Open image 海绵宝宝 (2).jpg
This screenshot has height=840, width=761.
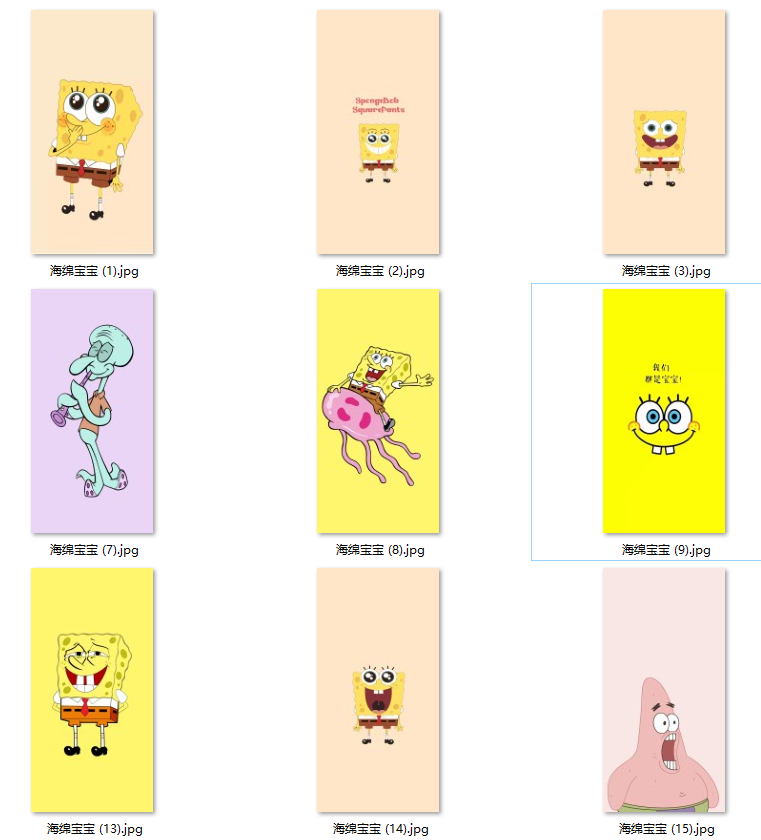[x=378, y=132]
